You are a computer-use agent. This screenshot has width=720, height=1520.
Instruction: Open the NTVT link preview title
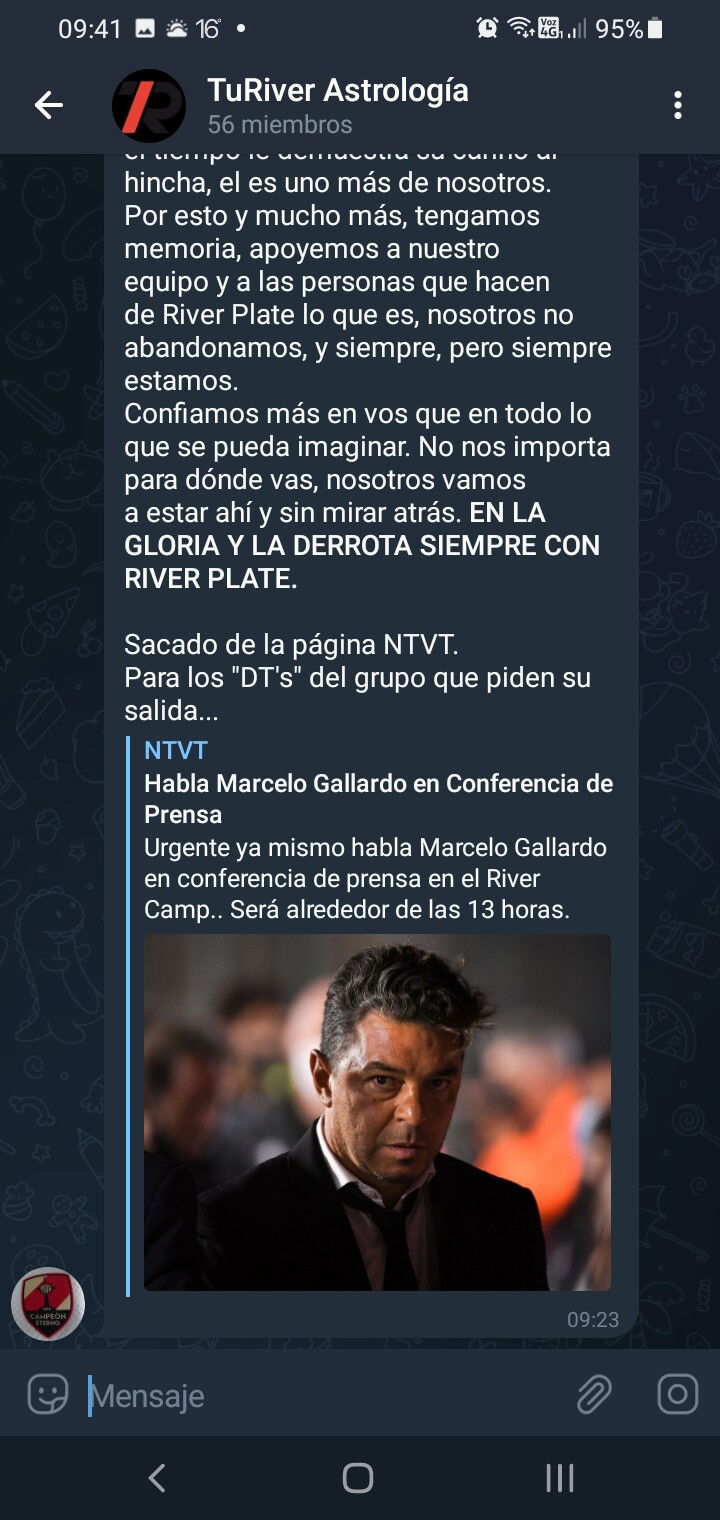pyautogui.click(x=378, y=798)
